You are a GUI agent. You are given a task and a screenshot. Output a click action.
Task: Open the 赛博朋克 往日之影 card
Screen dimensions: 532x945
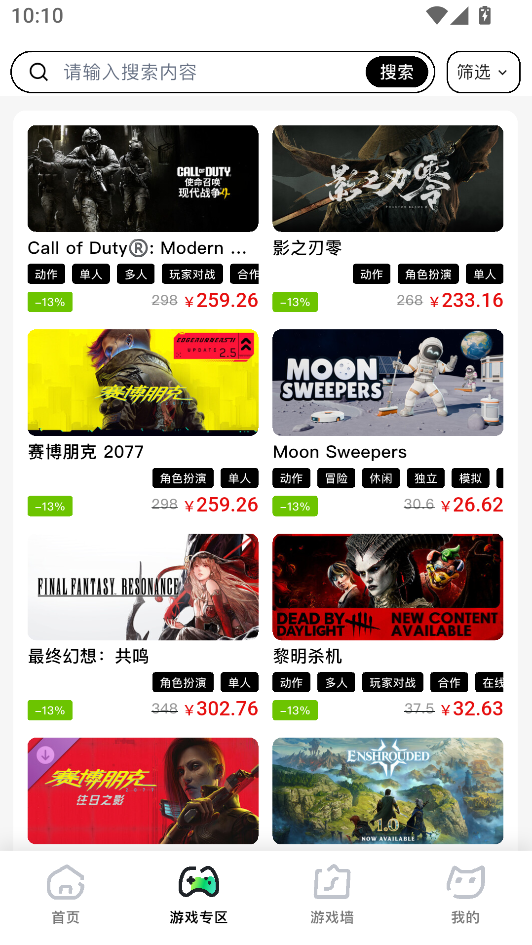(143, 791)
